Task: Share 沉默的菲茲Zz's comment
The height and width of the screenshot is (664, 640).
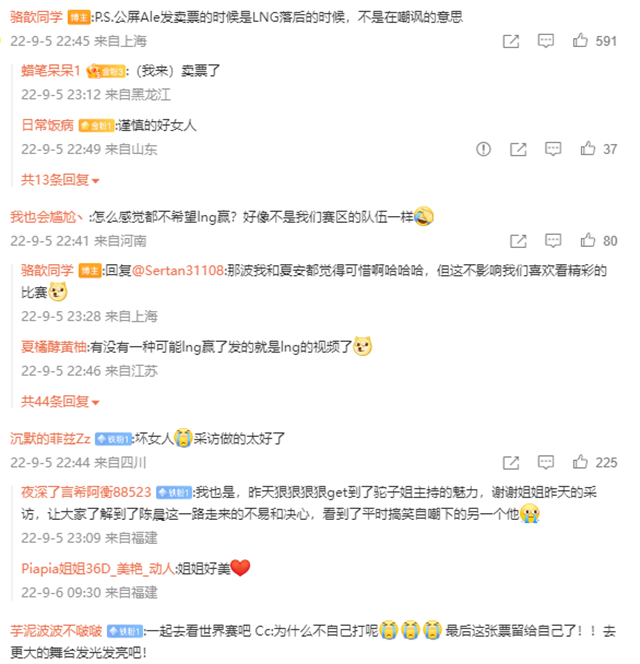Action: 510,463
